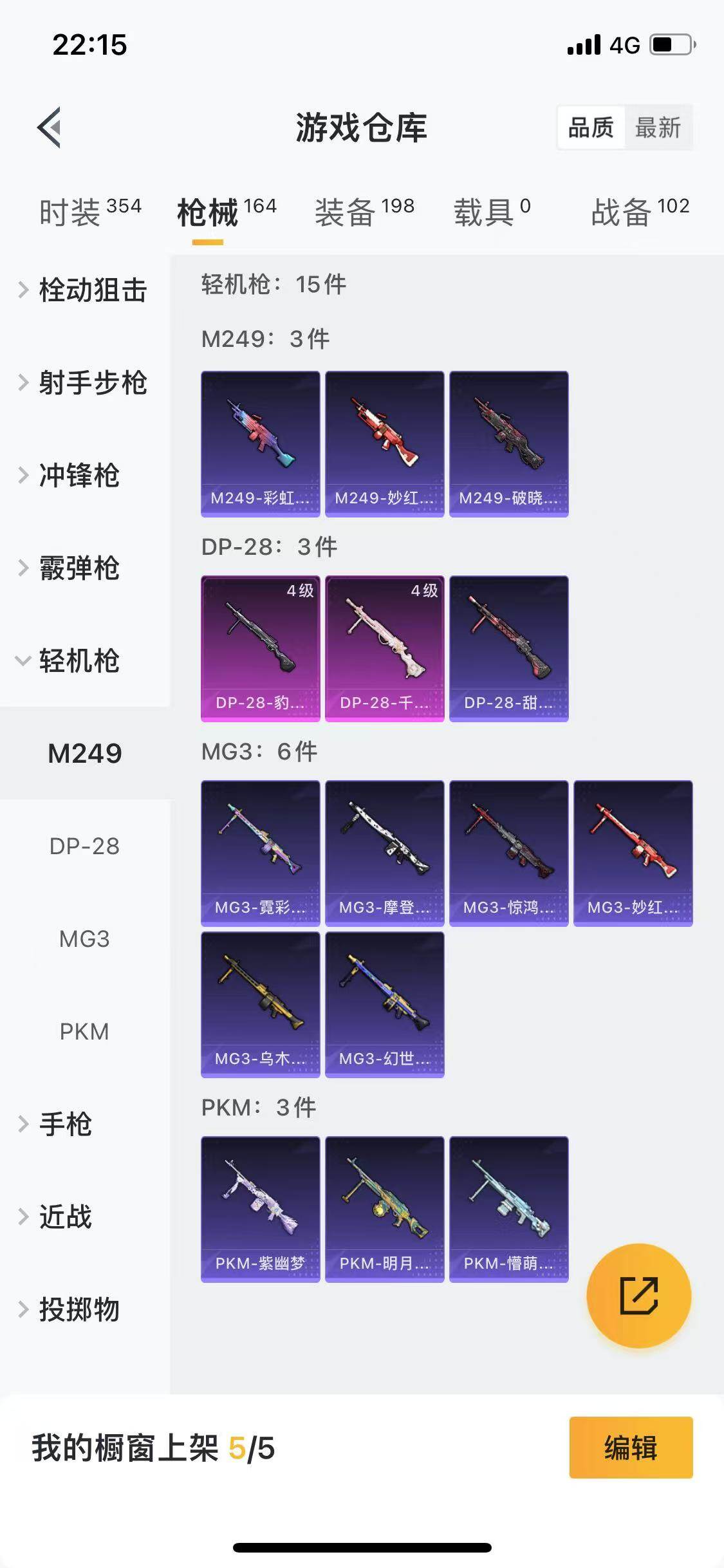
Task: Open the DP-28-豹 level 4 skin
Action: pos(260,648)
